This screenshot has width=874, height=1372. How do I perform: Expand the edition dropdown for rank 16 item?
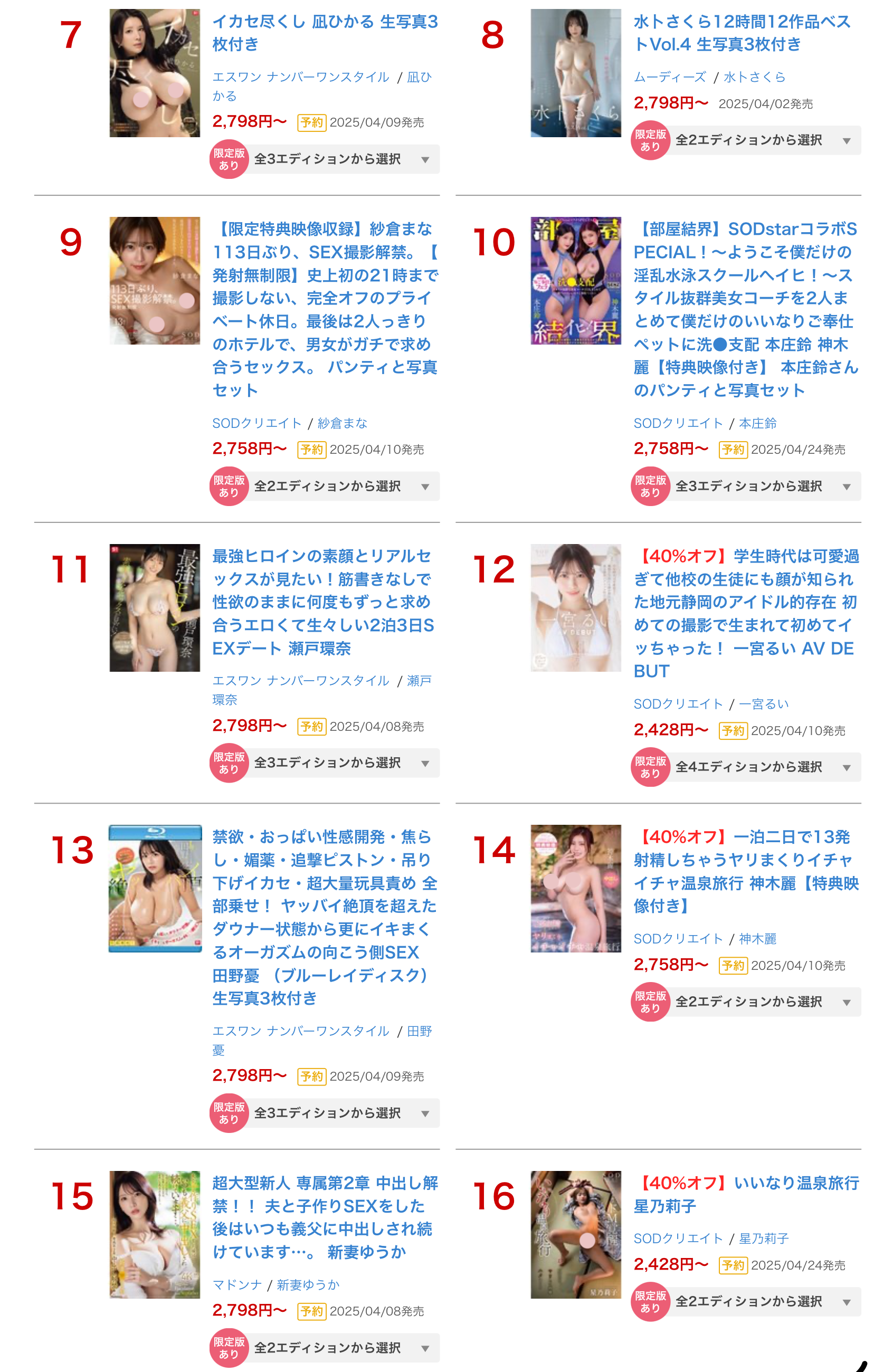762,1301
